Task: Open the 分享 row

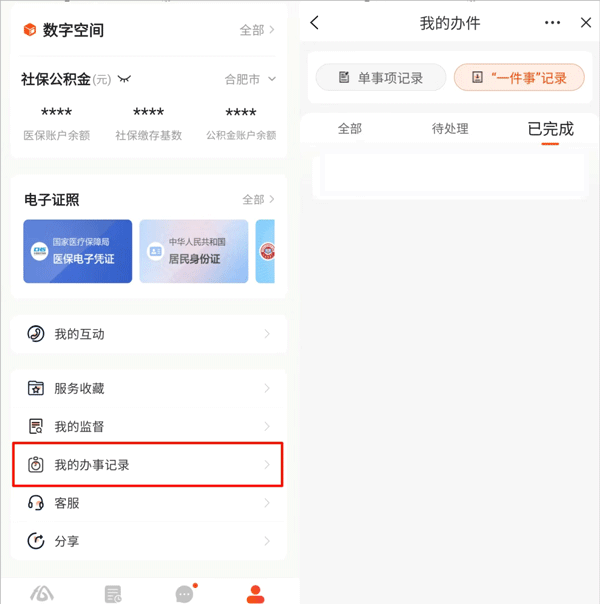Action: point(148,541)
